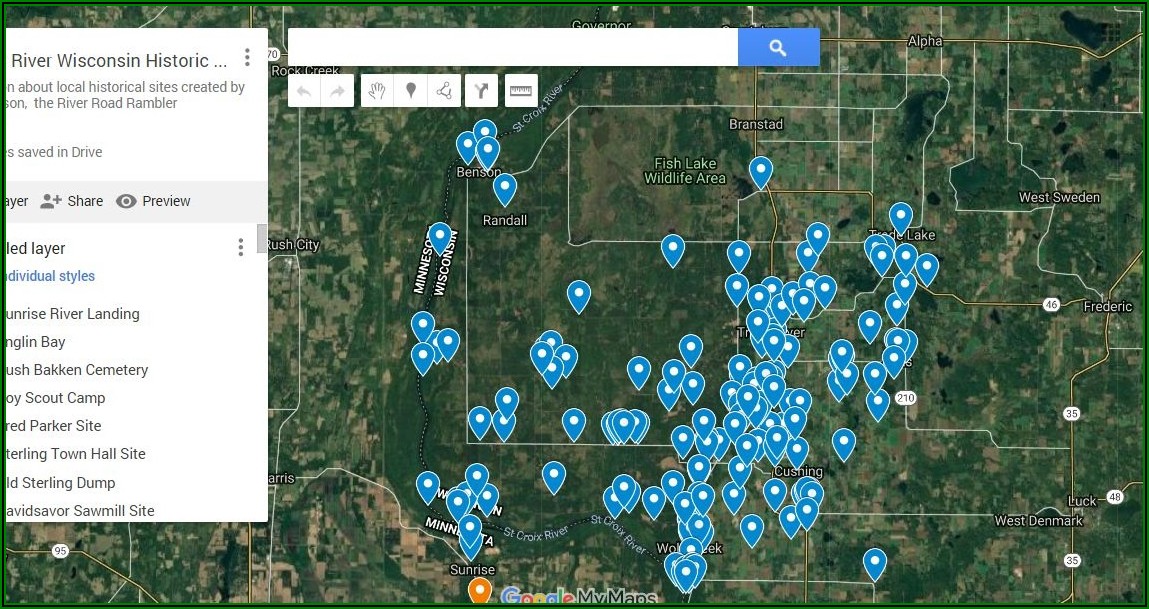Tap the blue search magnifier button
The image size is (1149, 609).
coord(778,47)
